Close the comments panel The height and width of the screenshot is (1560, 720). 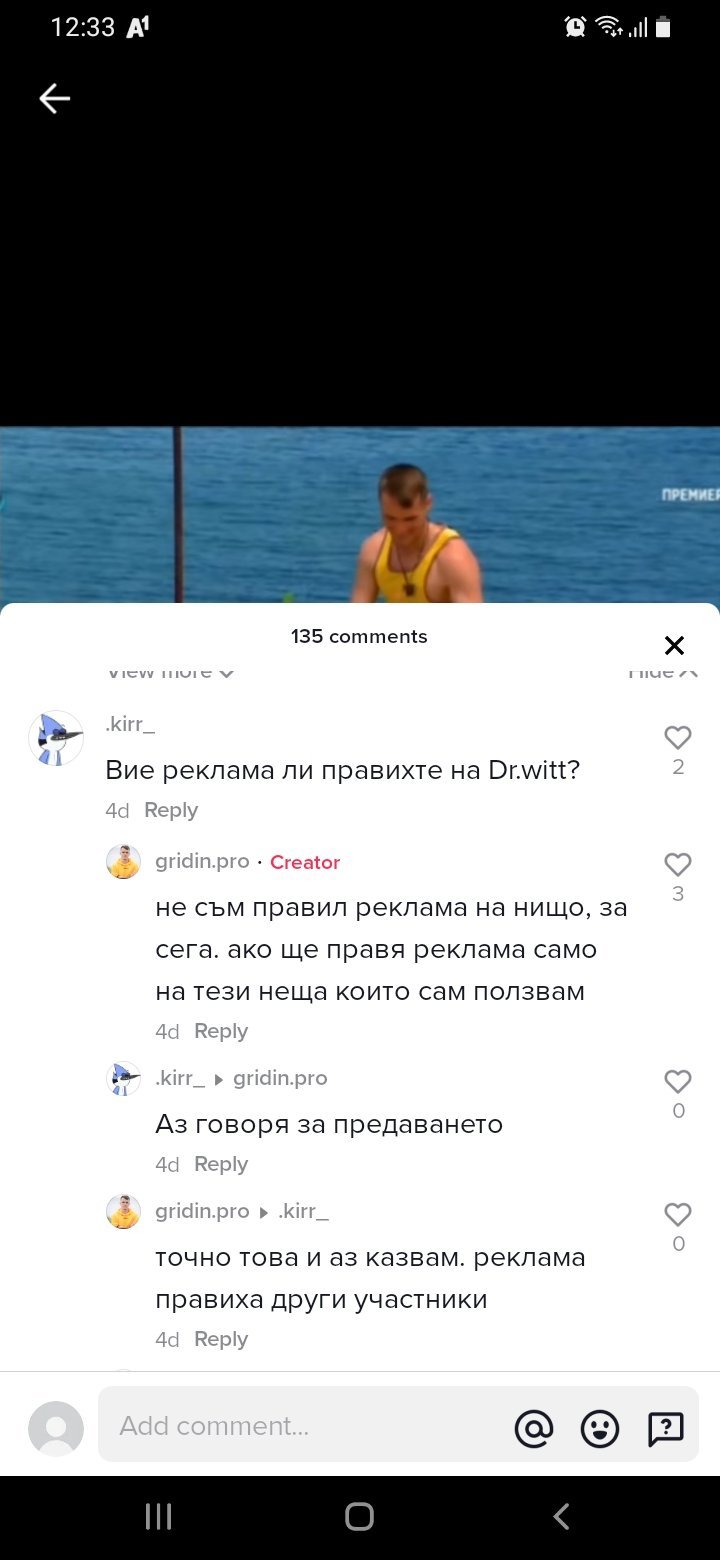click(x=674, y=645)
